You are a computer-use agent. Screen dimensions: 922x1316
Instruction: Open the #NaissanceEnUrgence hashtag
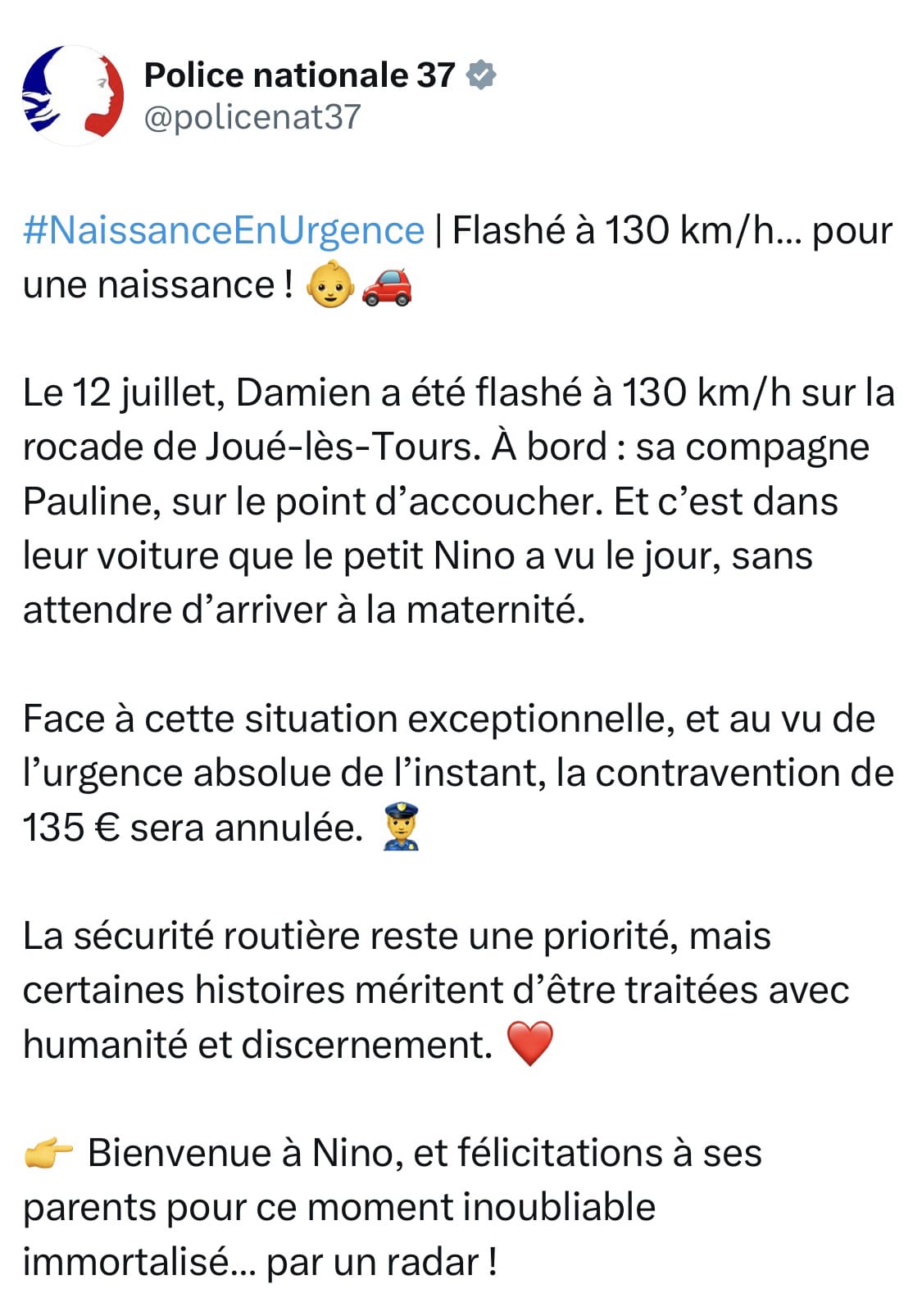[x=223, y=230]
